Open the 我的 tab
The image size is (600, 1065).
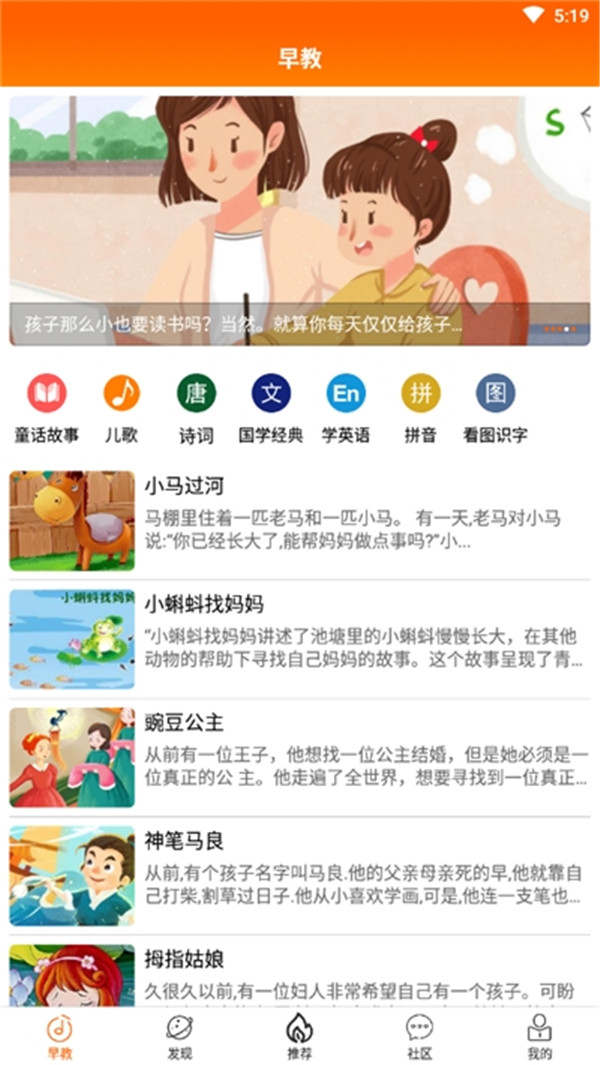point(540,1037)
